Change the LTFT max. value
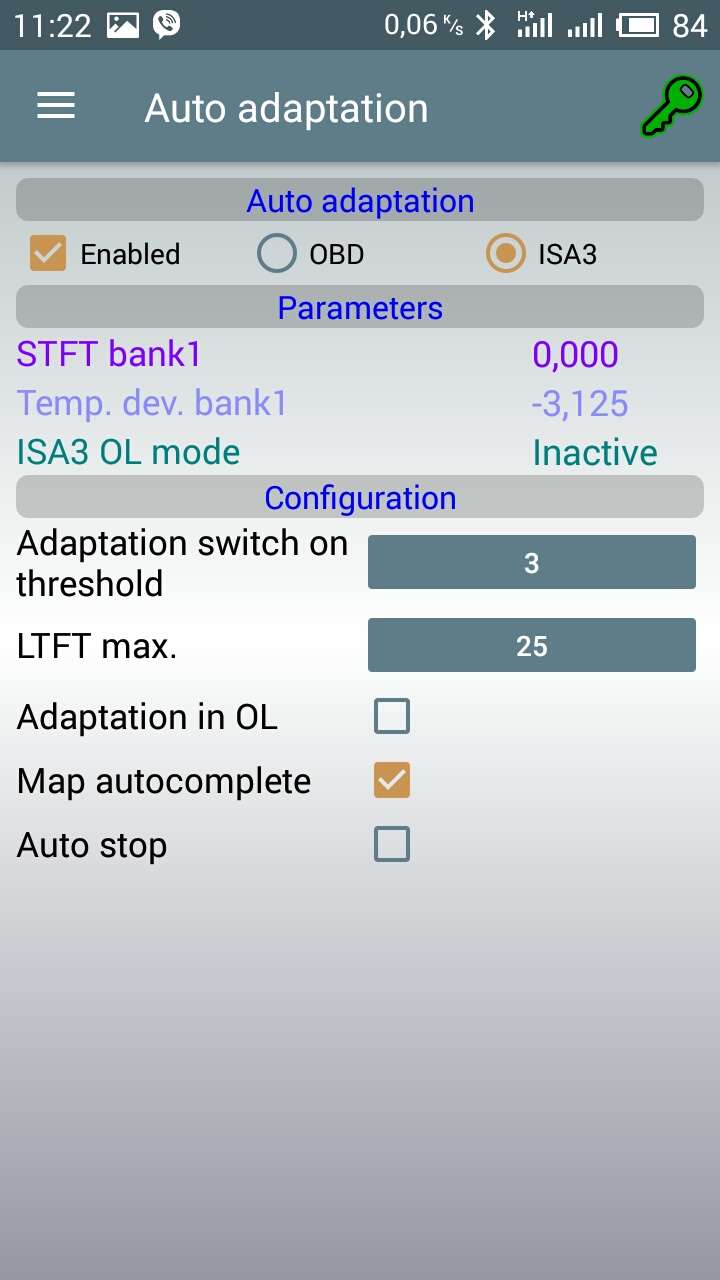The width and height of the screenshot is (720, 1280). [x=532, y=646]
